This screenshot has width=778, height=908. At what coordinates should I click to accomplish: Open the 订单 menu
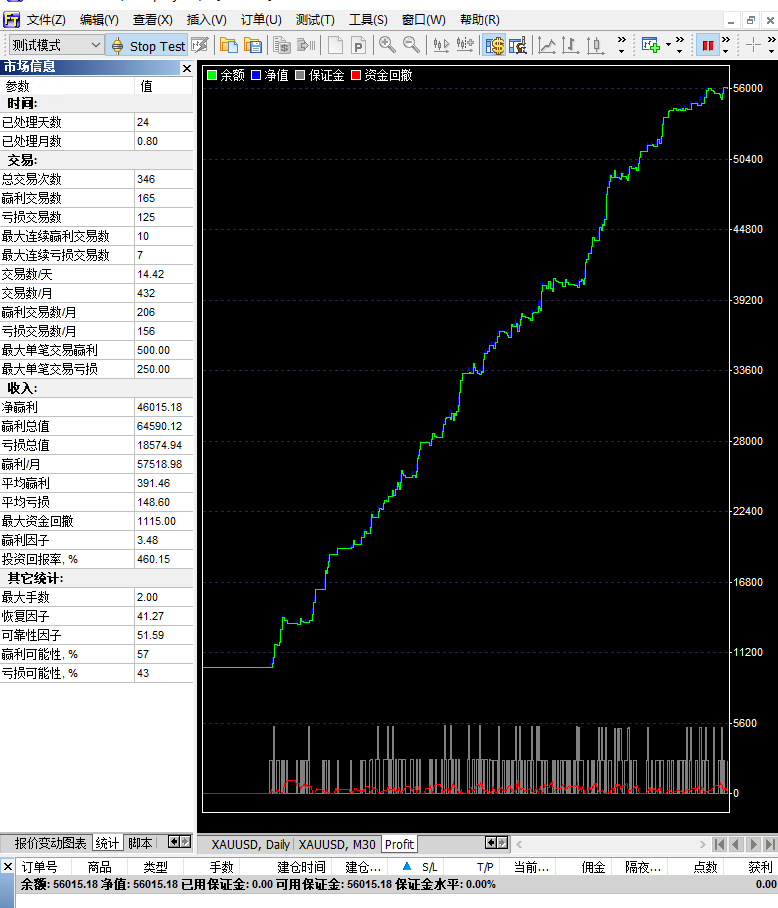260,20
